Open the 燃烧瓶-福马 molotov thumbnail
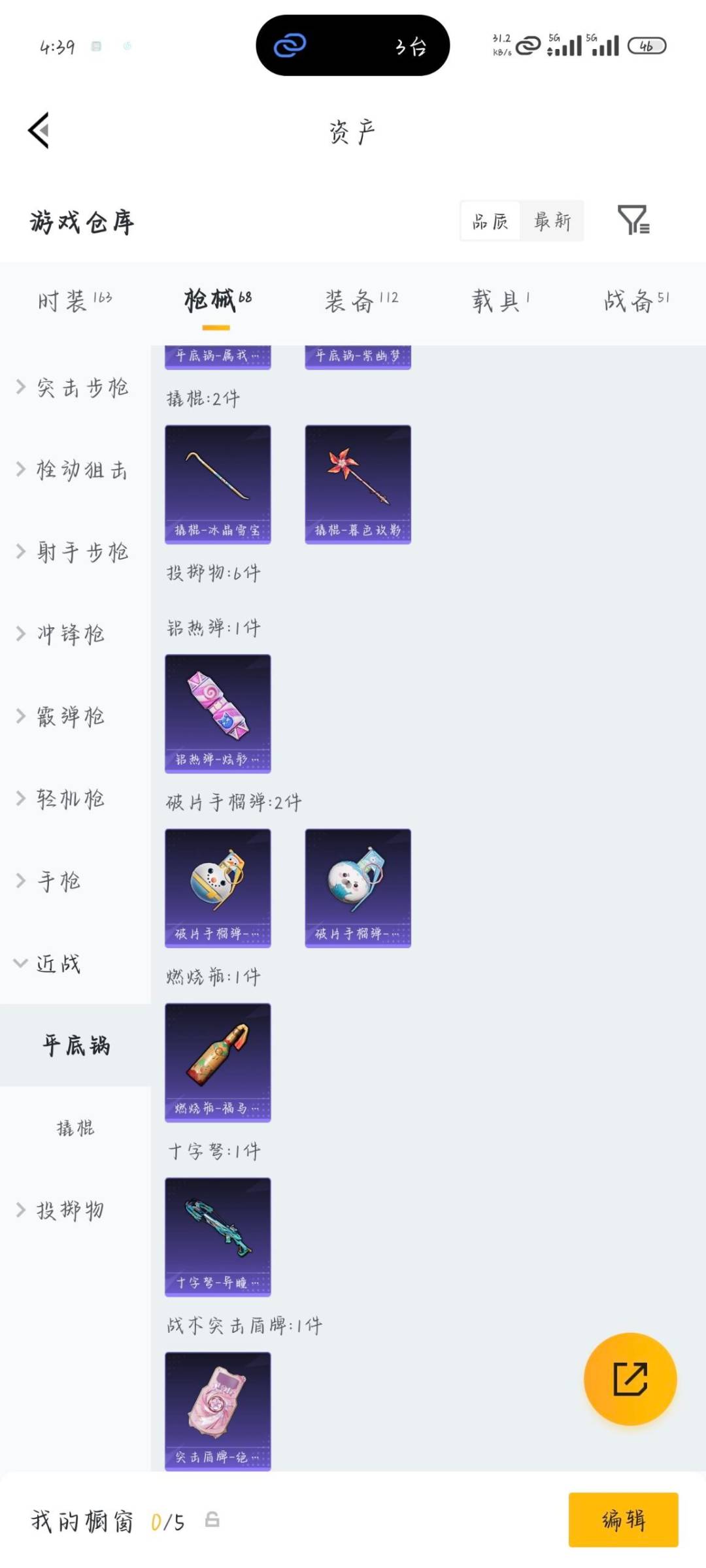This screenshot has height=1568, width=706. pyautogui.click(x=218, y=1062)
